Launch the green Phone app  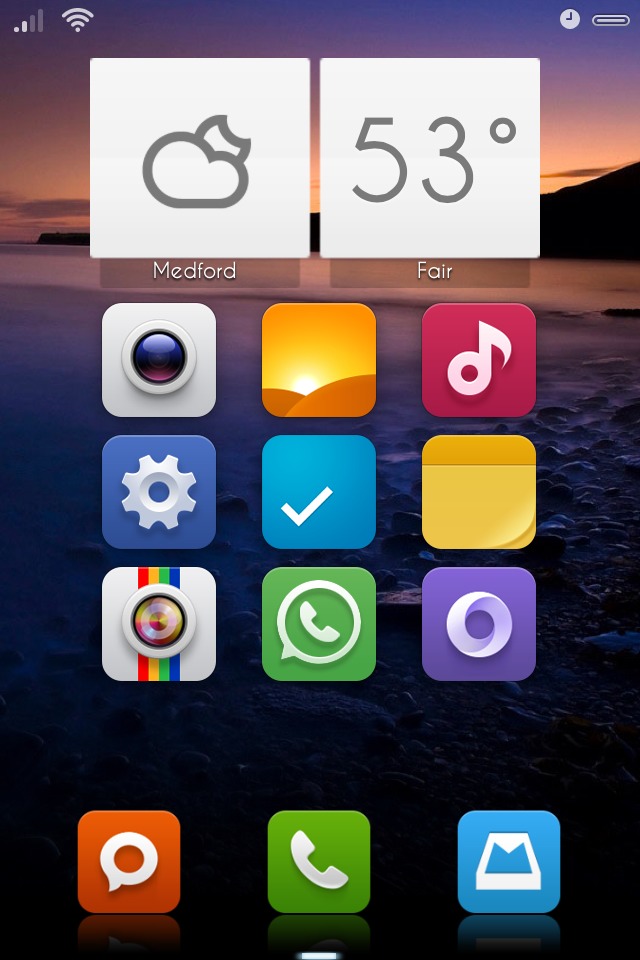(319, 861)
